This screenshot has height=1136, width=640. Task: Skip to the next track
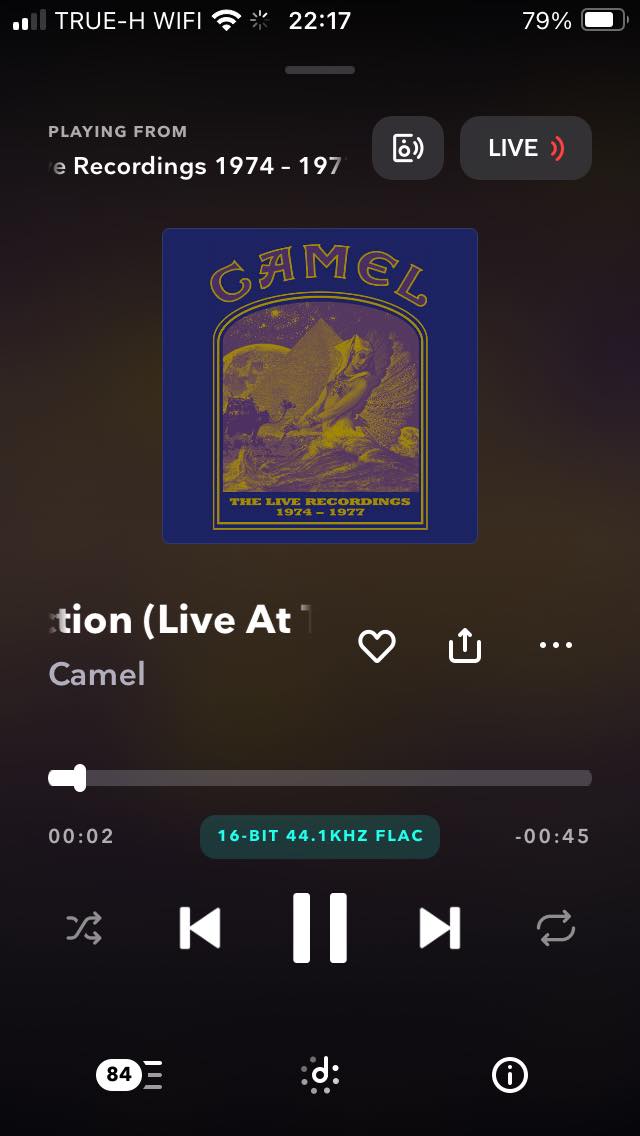[x=439, y=928]
